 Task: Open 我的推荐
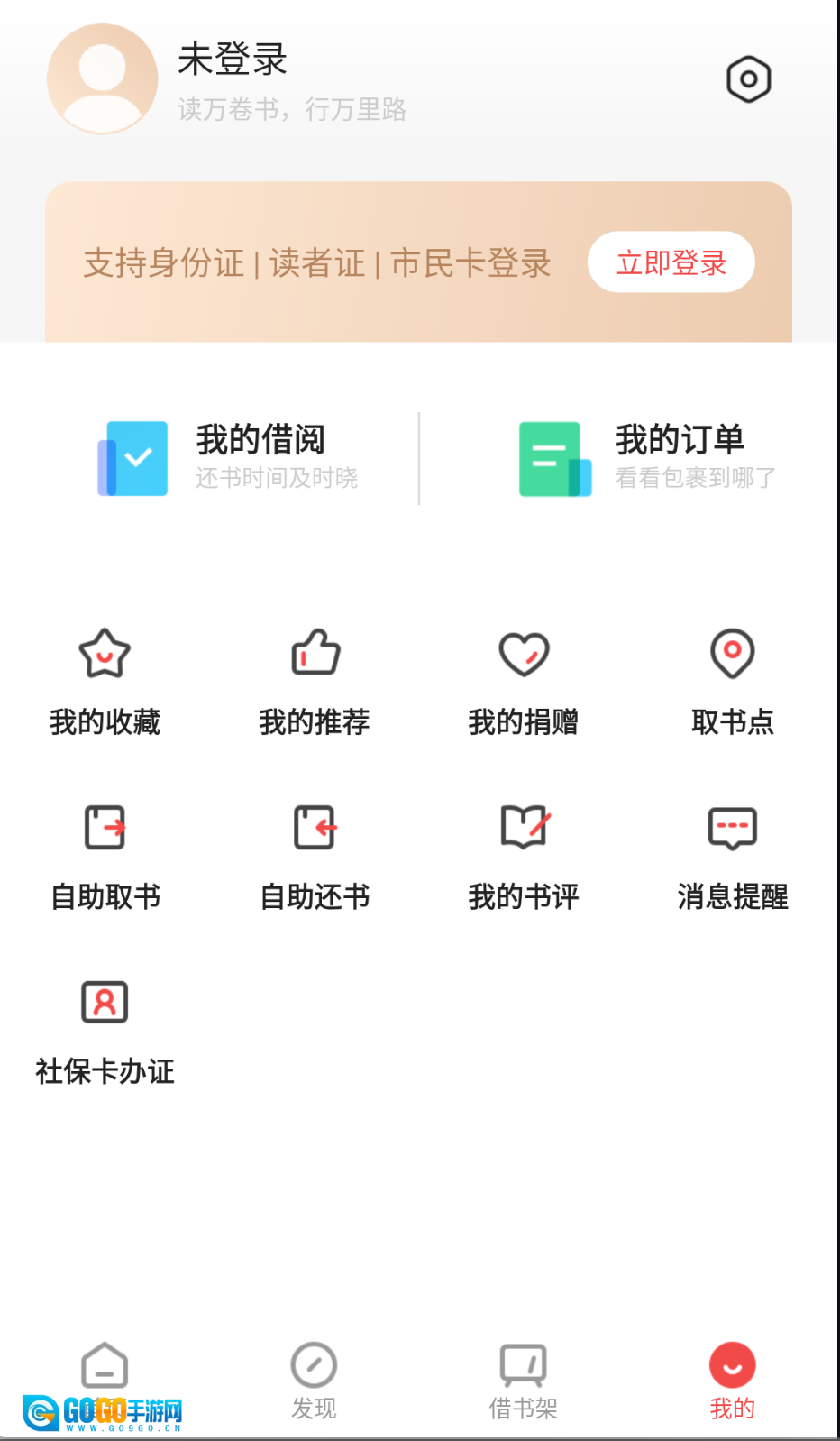click(315, 679)
